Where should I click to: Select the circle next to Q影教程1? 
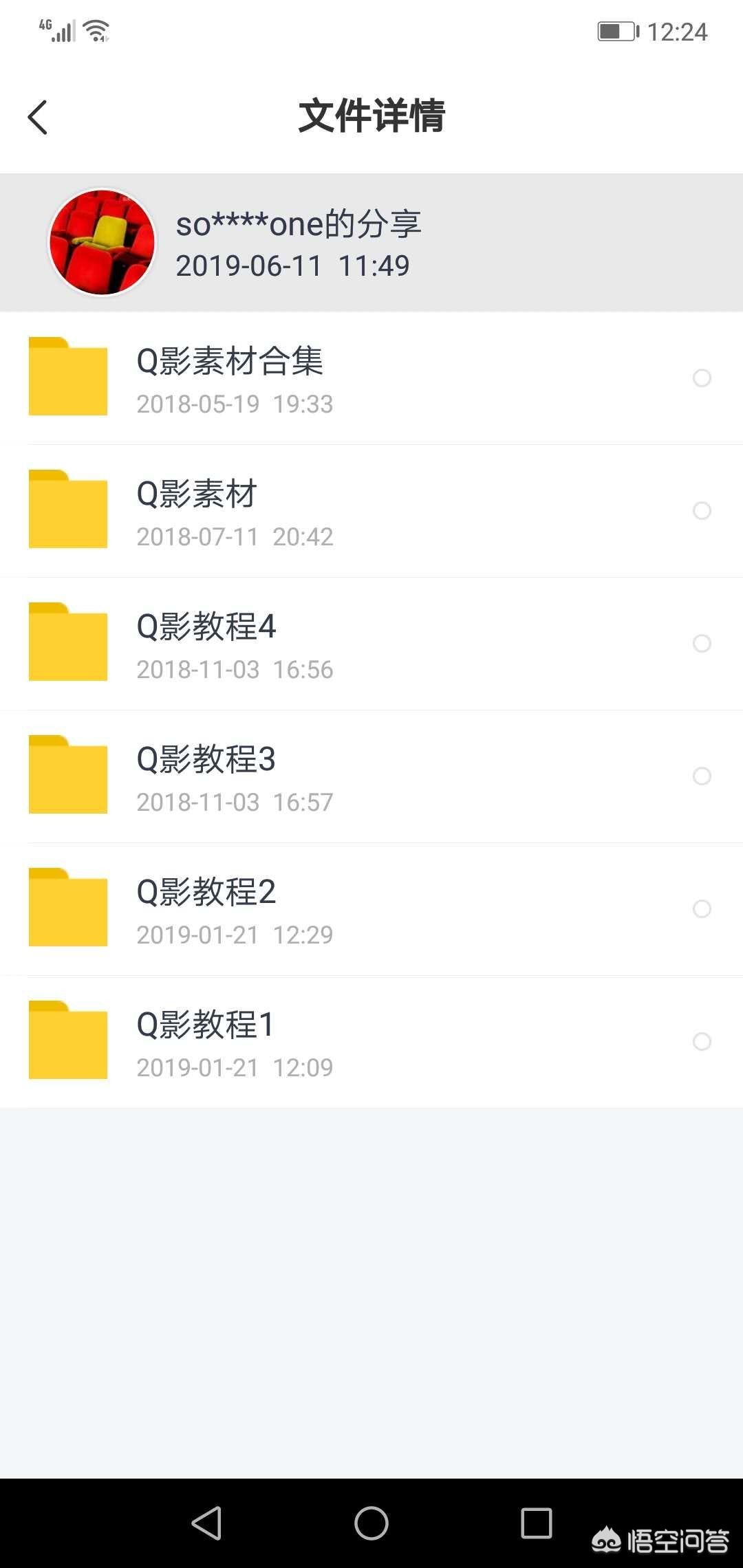point(702,1041)
